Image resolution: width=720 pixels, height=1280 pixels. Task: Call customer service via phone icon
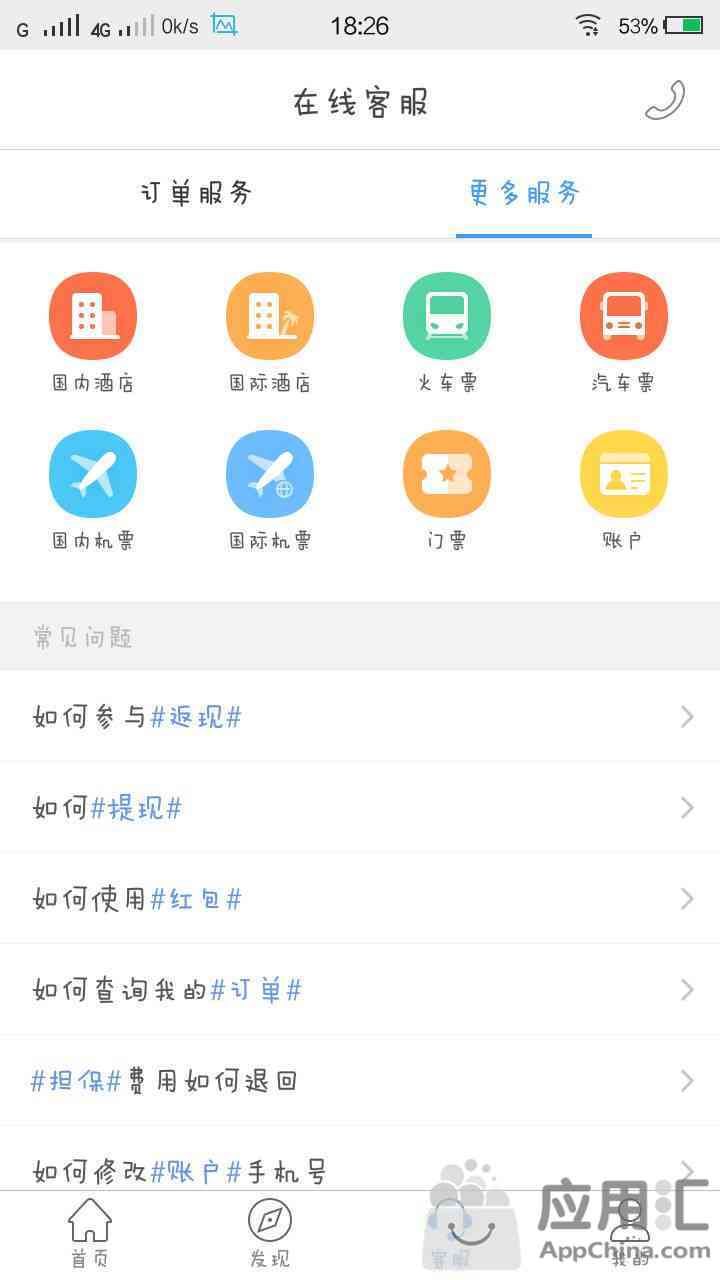pos(665,101)
